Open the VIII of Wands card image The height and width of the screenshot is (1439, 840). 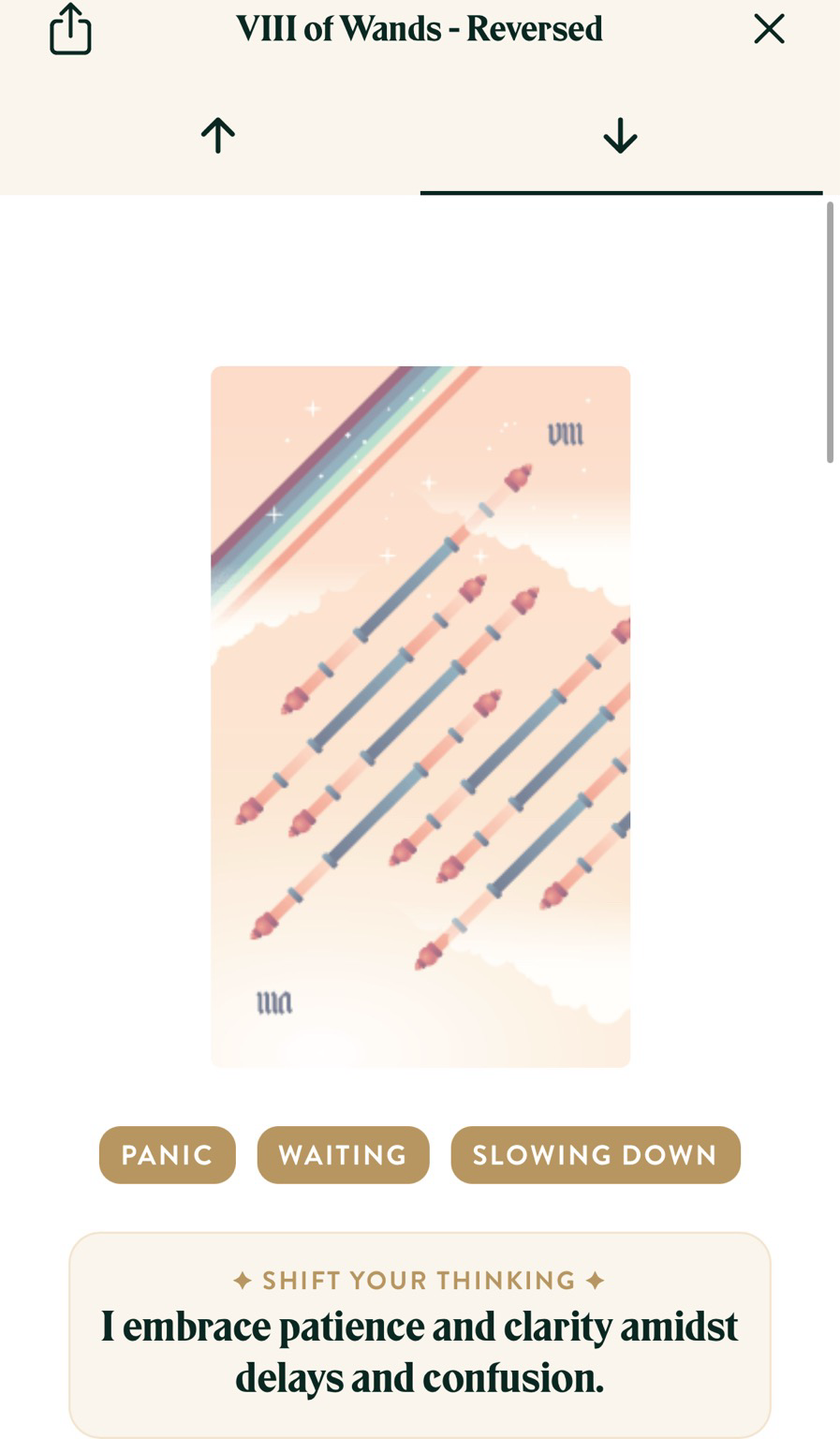pyautogui.click(x=420, y=717)
